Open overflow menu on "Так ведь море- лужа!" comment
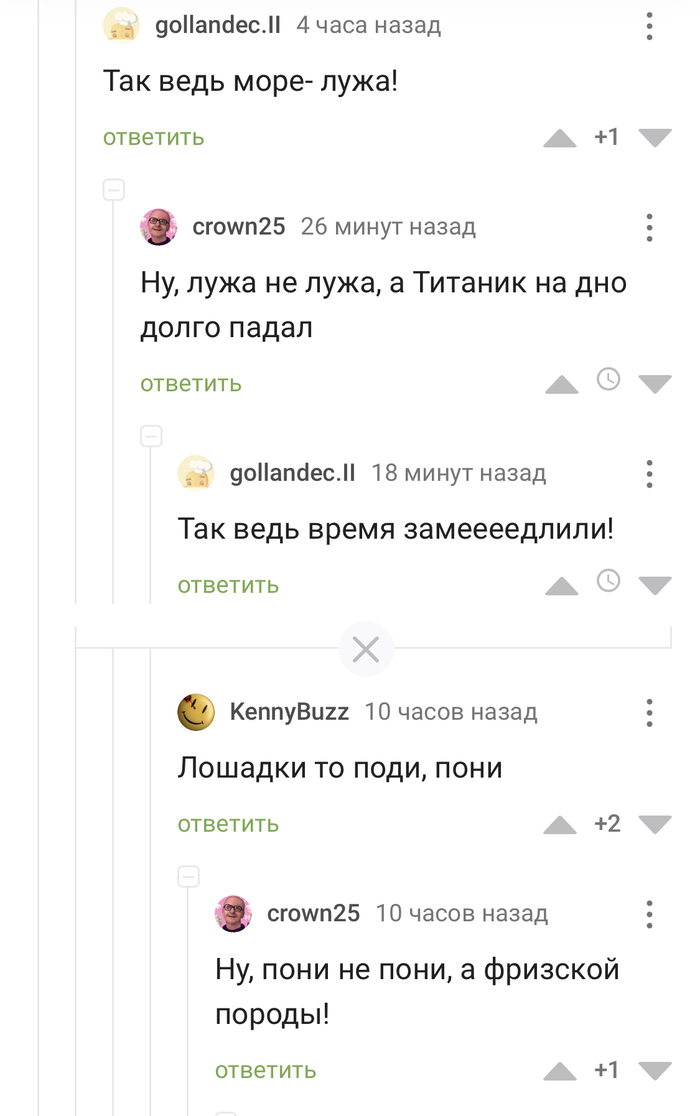This screenshot has height=1116, width=700. click(650, 26)
